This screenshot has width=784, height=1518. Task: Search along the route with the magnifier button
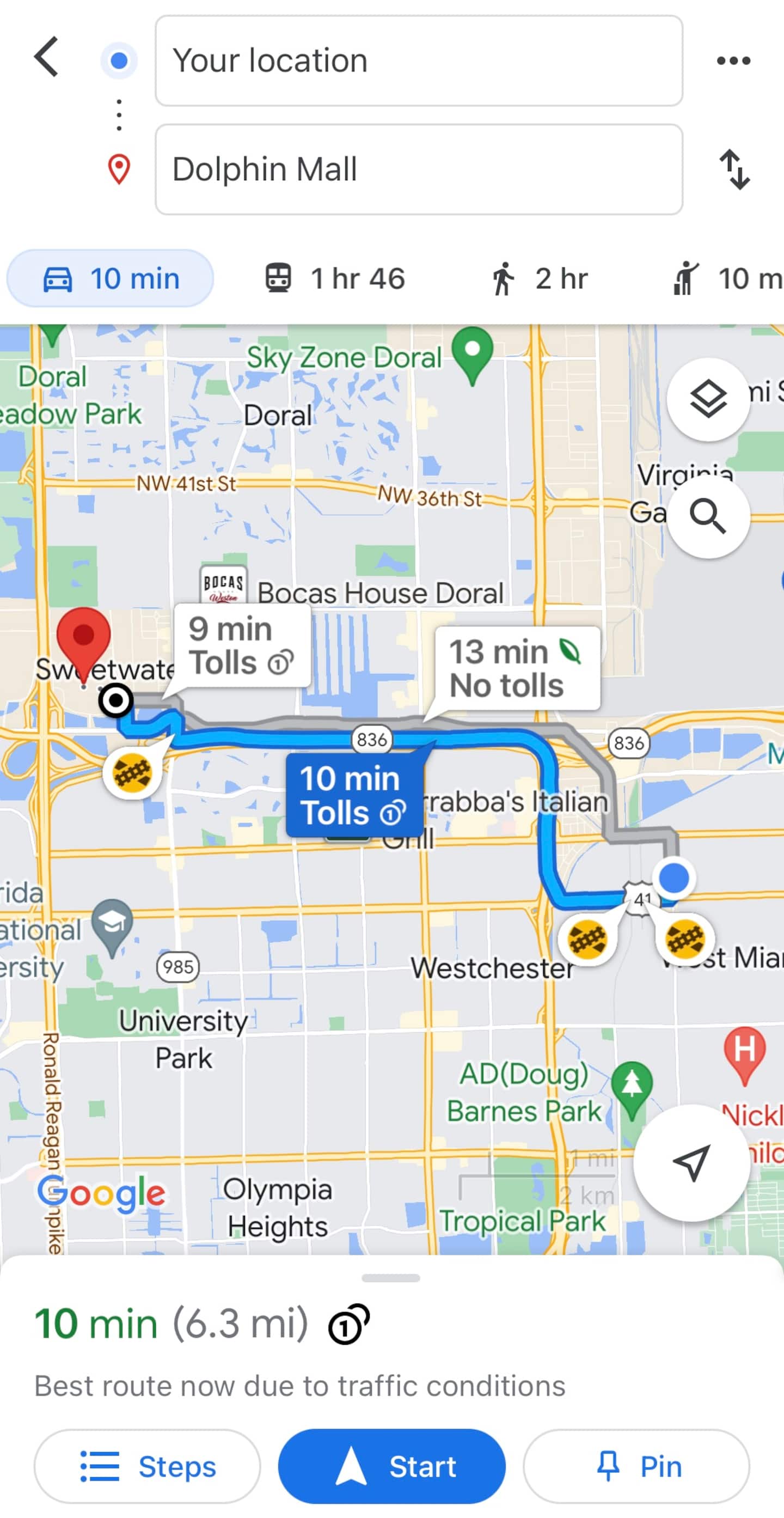pos(708,517)
